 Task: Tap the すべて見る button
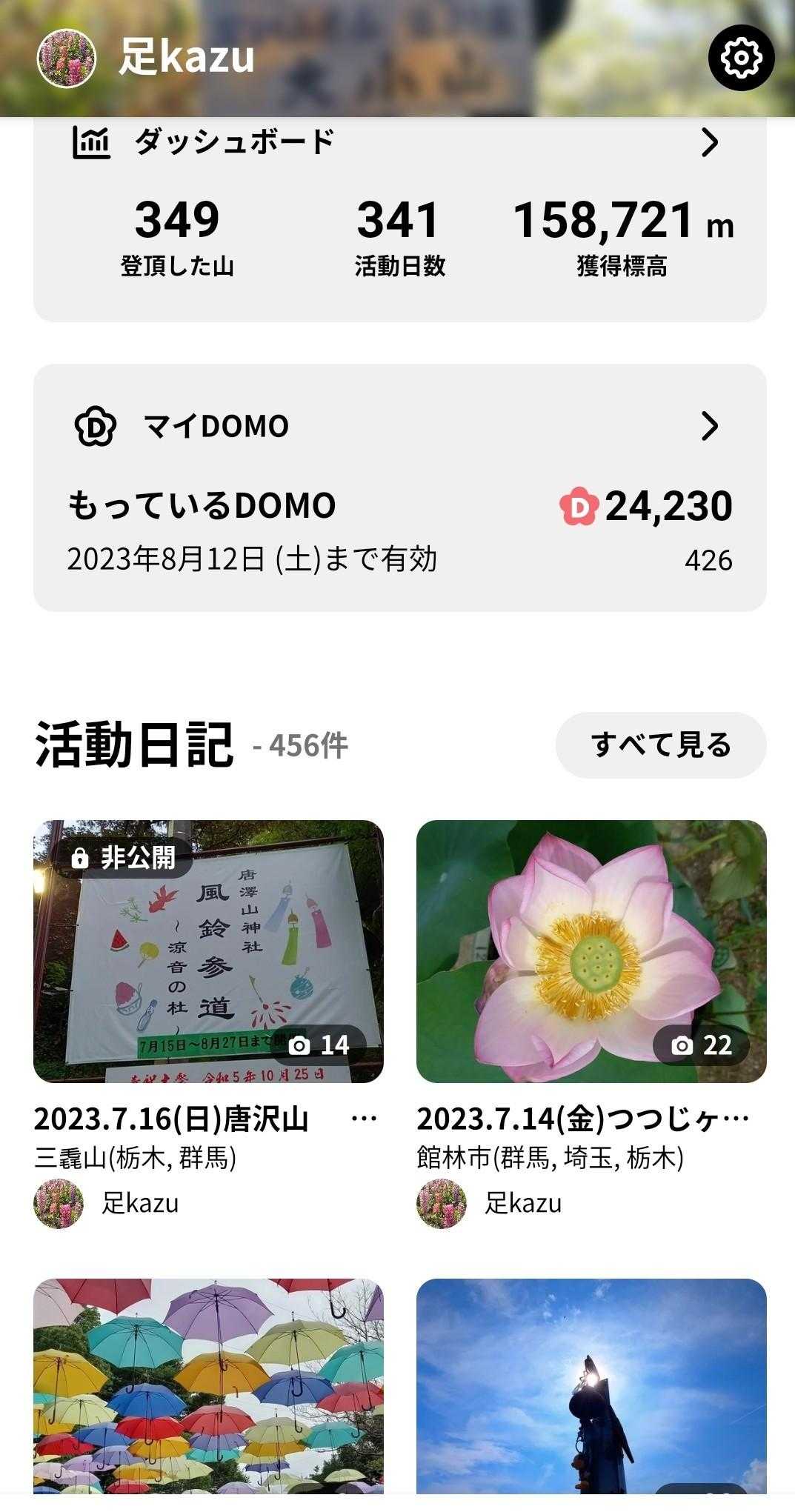coord(660,745)
